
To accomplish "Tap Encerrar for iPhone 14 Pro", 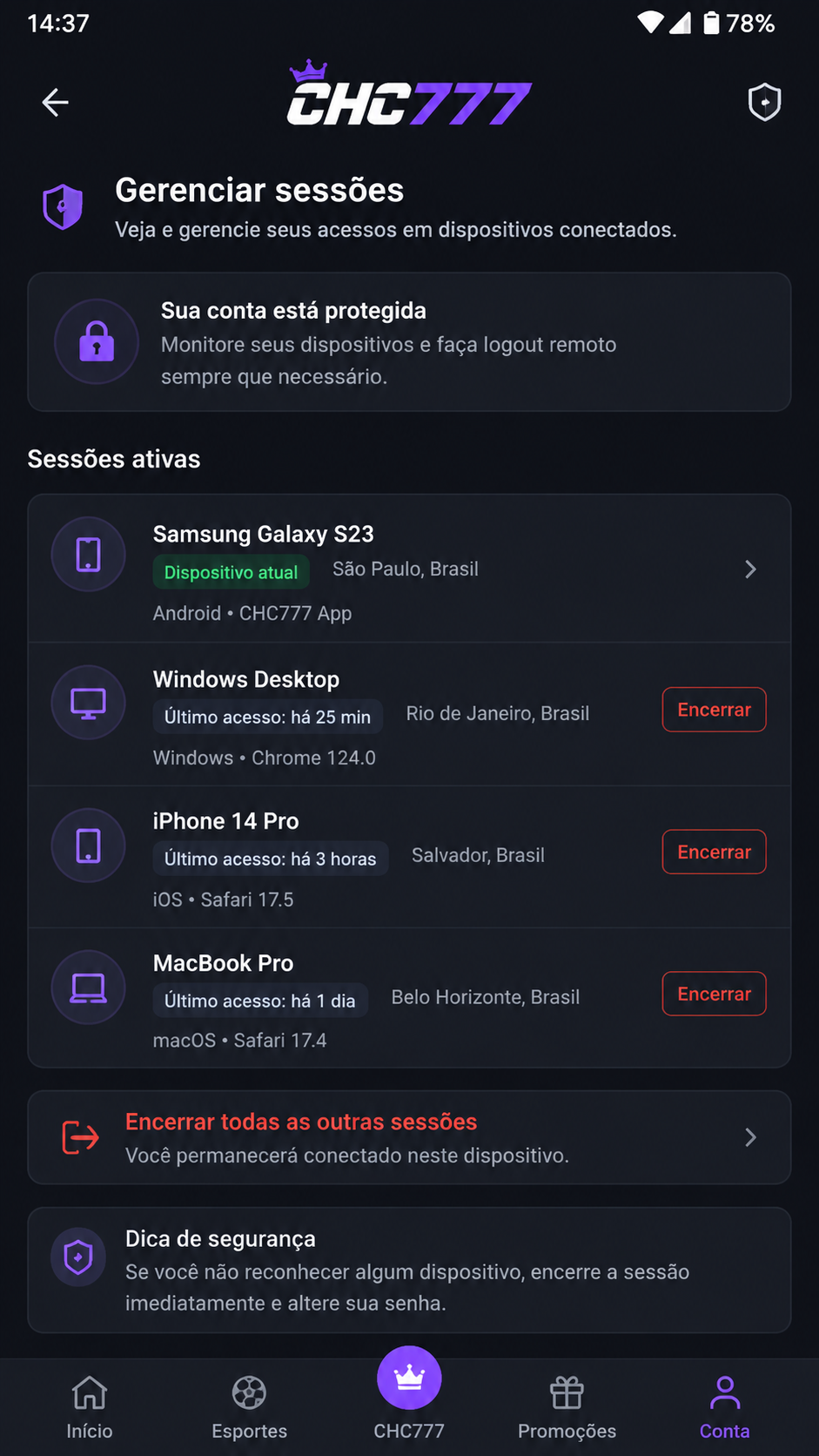I will pos(714,852).
